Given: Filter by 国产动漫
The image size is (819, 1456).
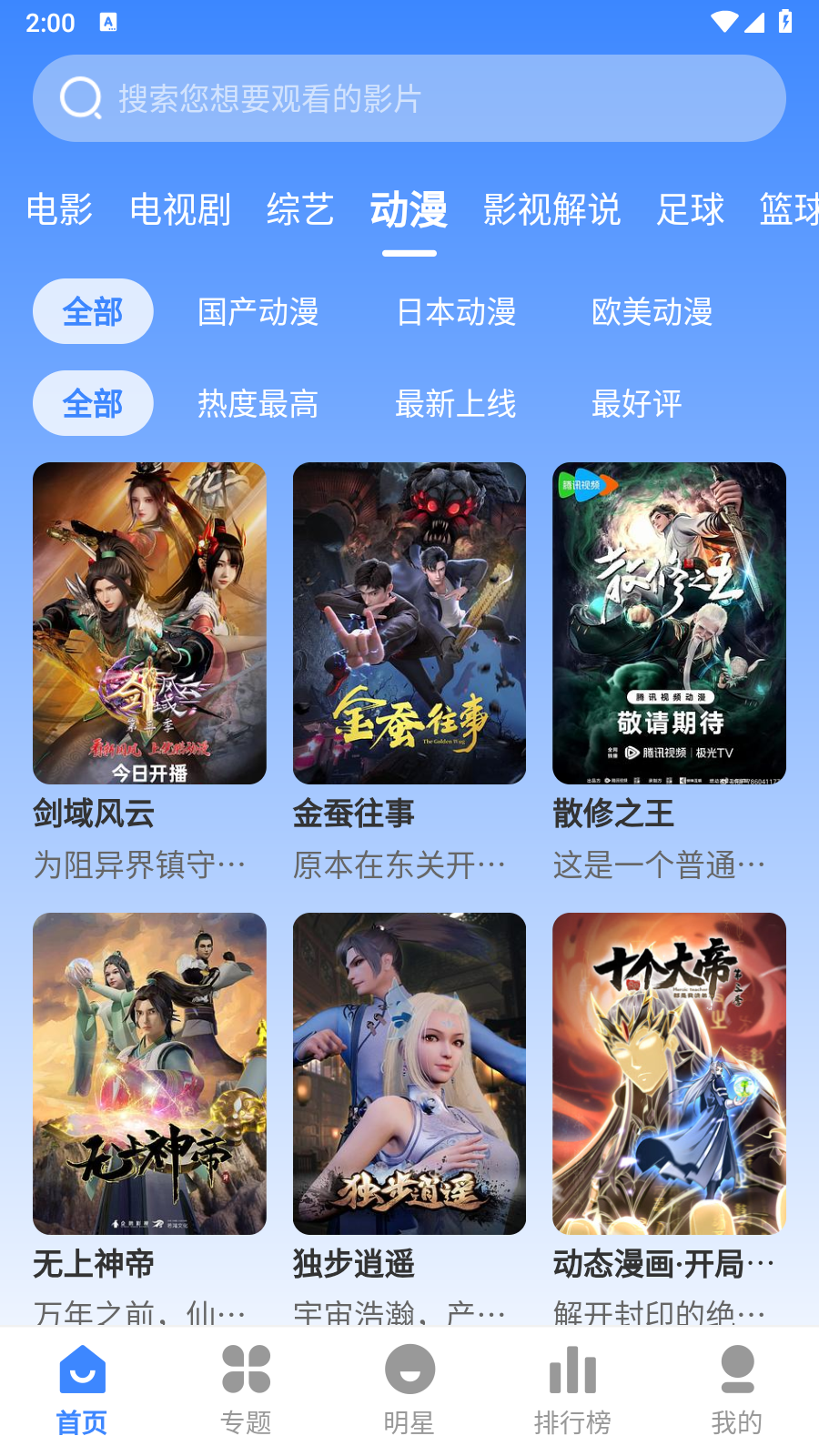Looking at the screenshot, I should [258, 312].
